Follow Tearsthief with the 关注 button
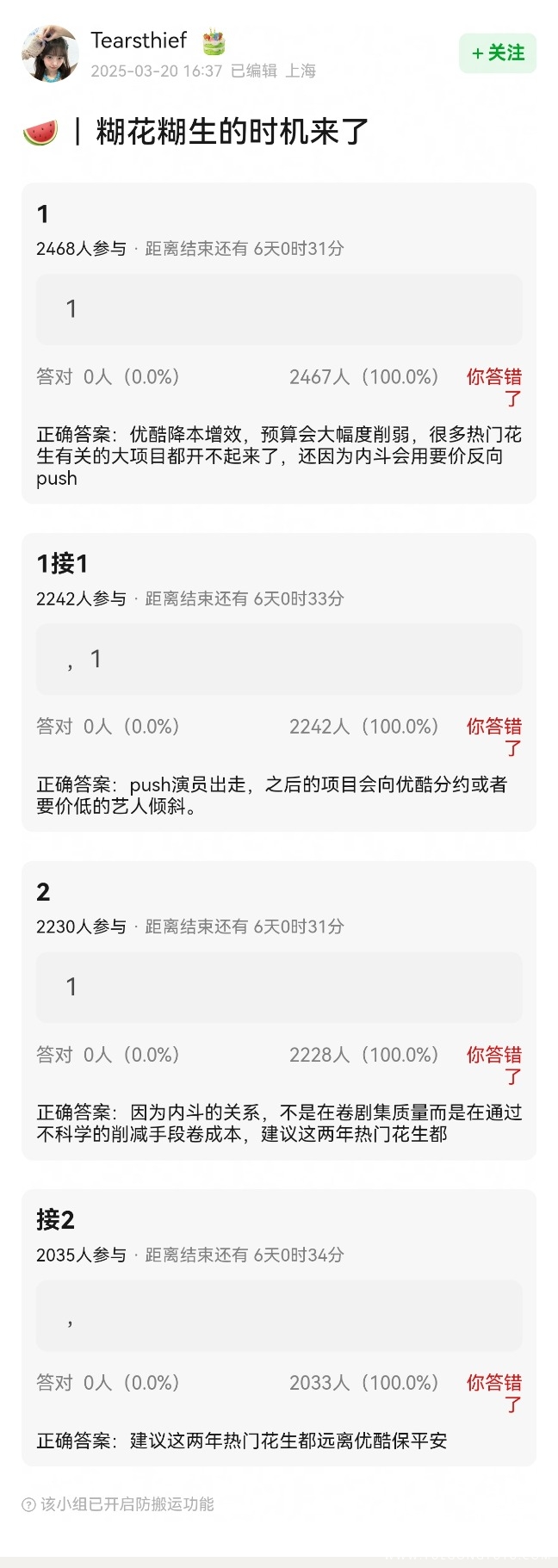 pos(498,53)
